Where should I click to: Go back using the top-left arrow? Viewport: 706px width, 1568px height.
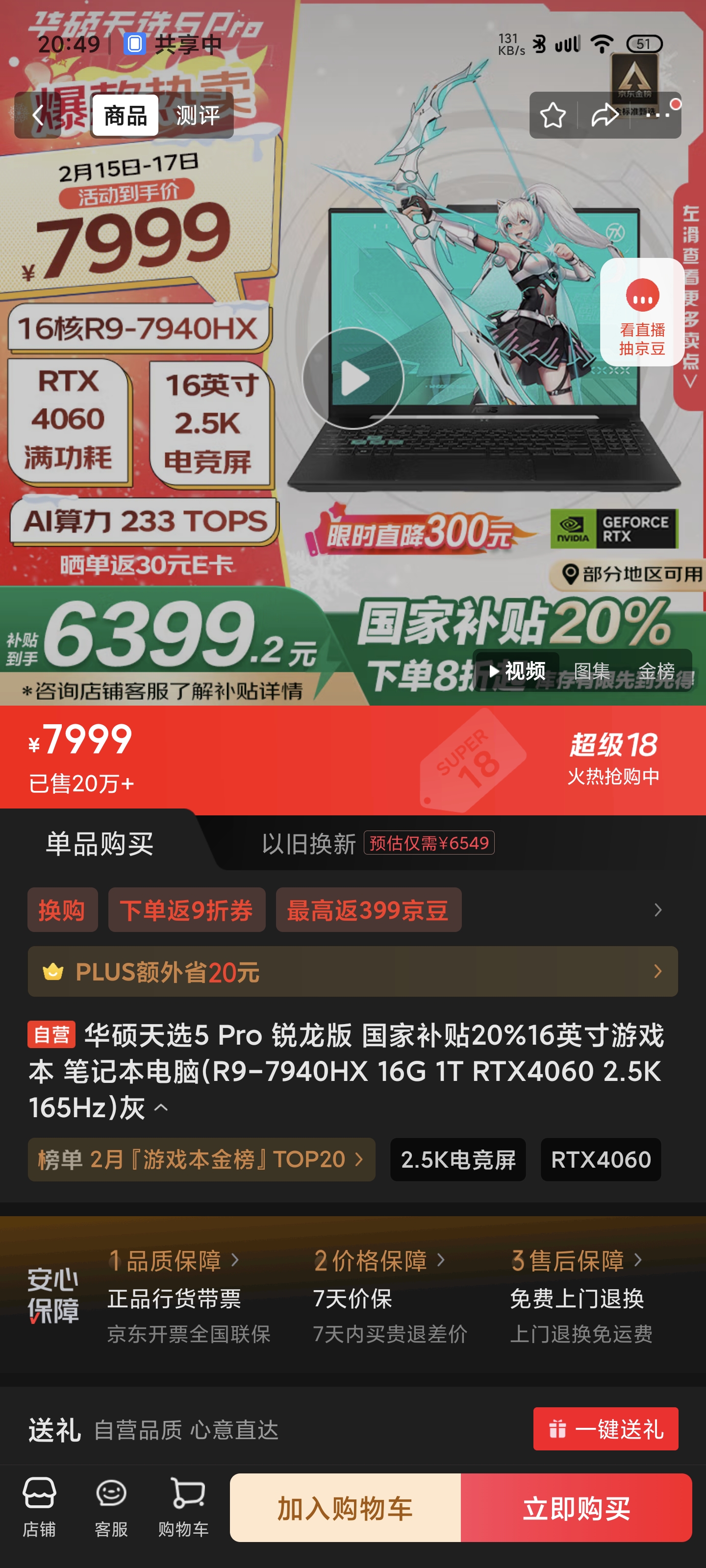click(38, 115)
